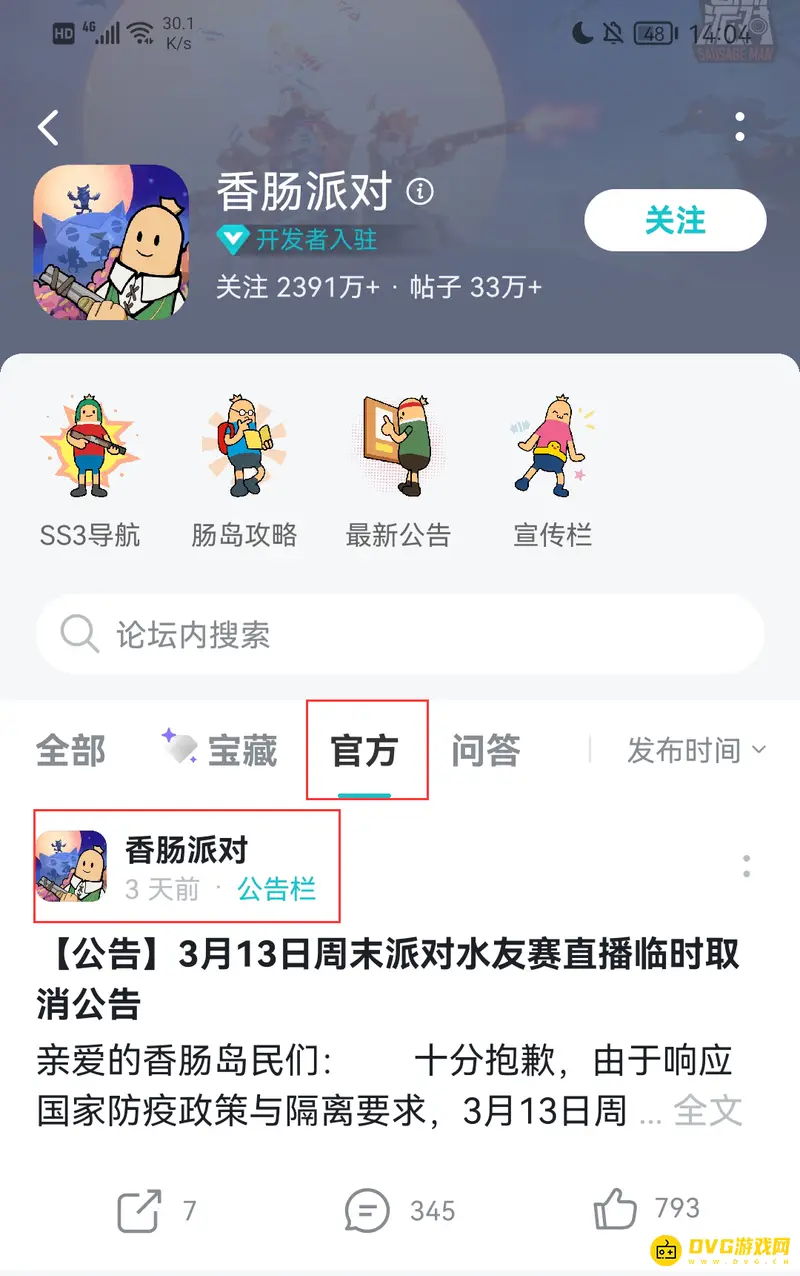This screenshot has height=1276, width=800.
Task: Open the post options three-dot menu
Action: 745,868
